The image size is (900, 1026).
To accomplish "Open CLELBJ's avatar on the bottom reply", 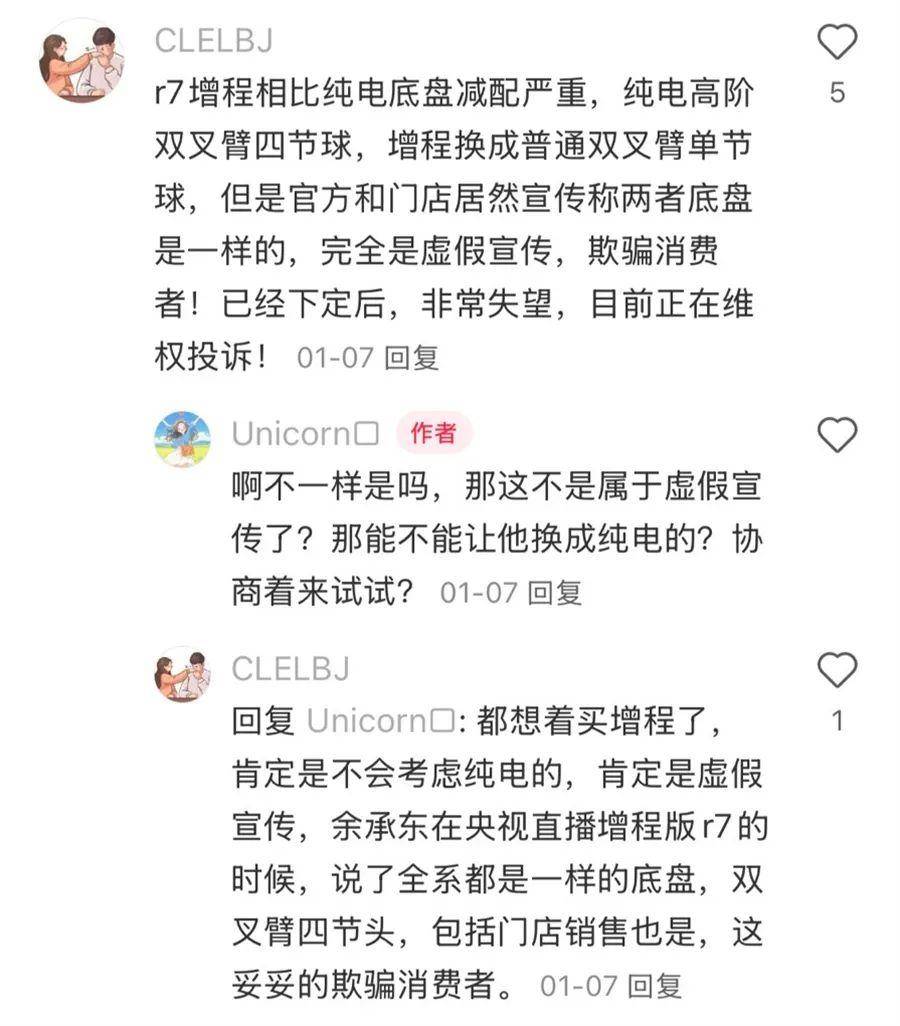I will pos(182,673).
